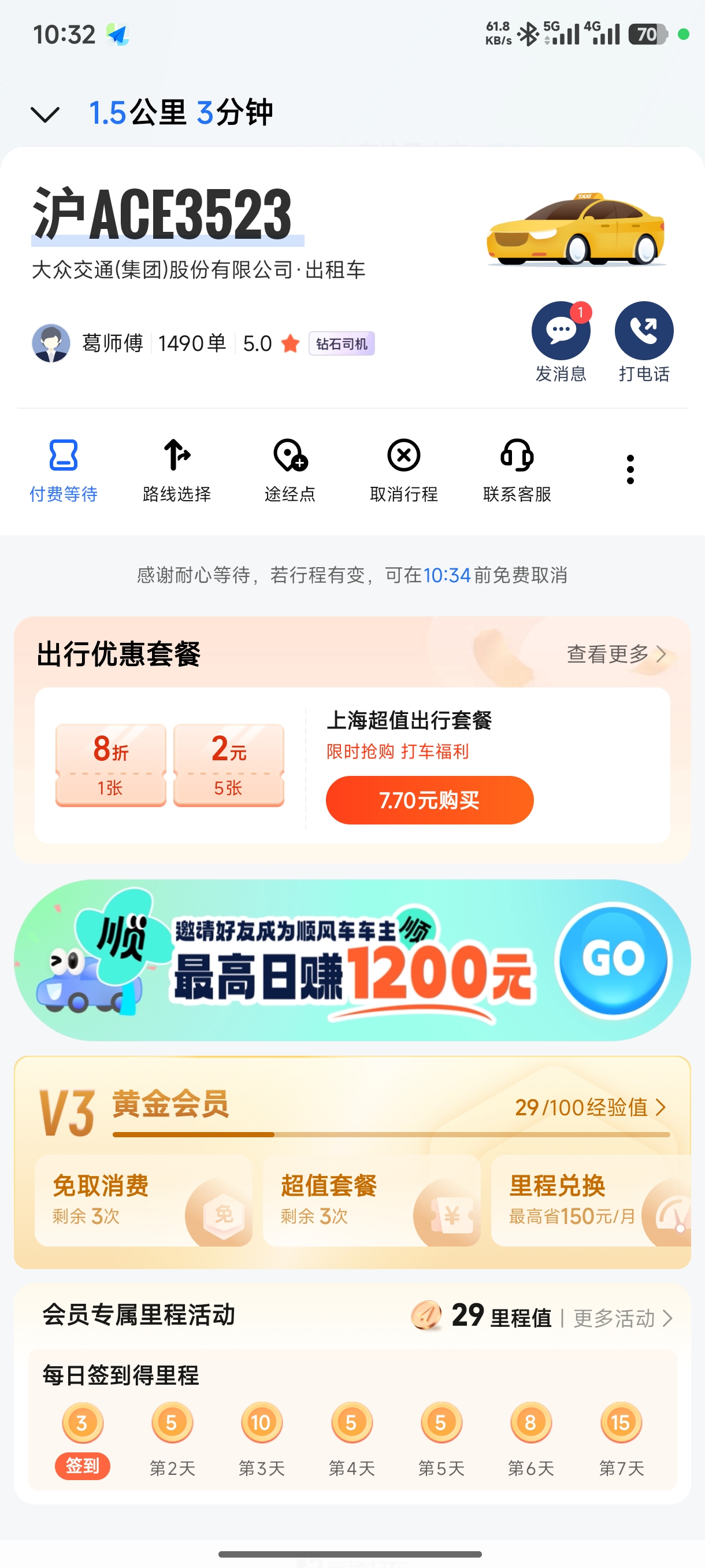Buy the package with 7.70元购买

[x=429, y=800]
